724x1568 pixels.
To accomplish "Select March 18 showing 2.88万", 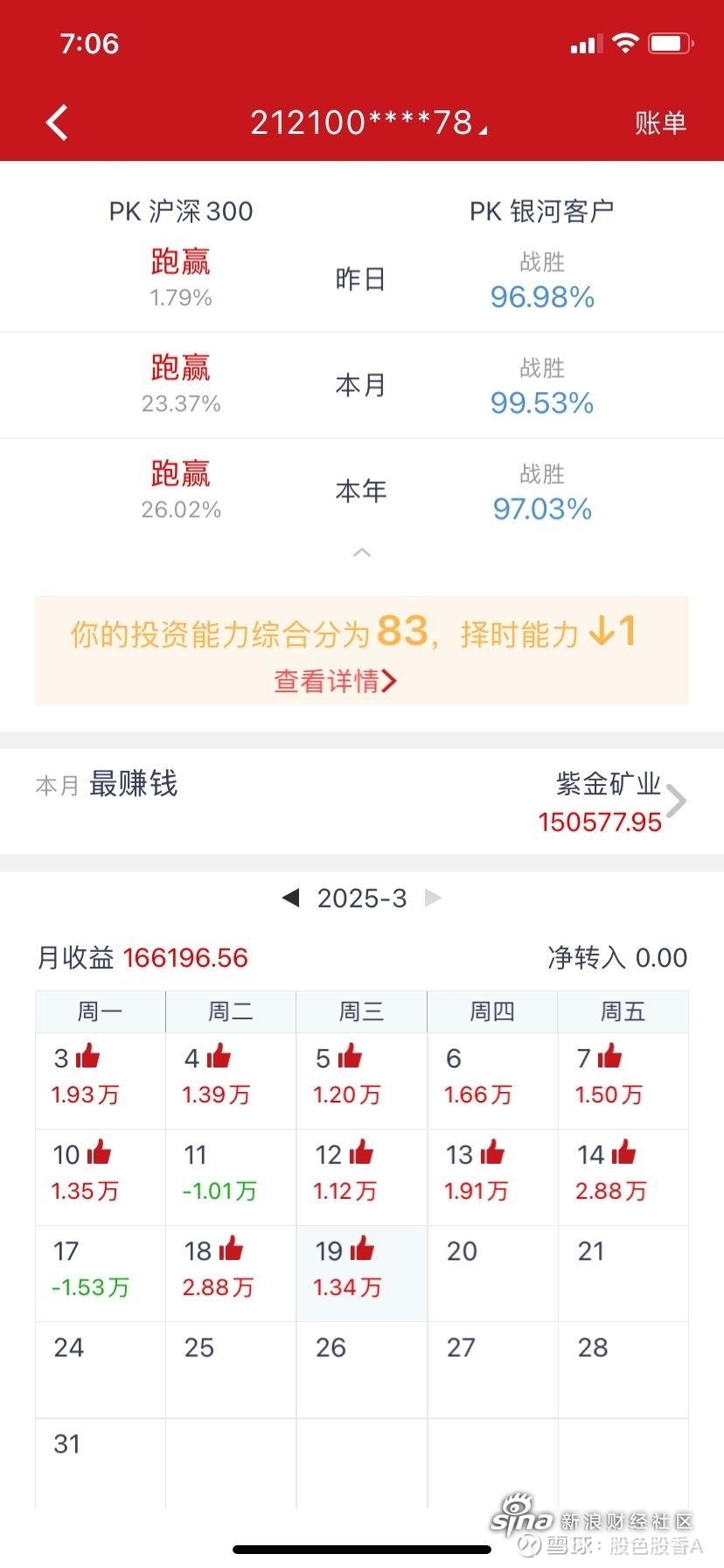I will tap(231, 1273).
